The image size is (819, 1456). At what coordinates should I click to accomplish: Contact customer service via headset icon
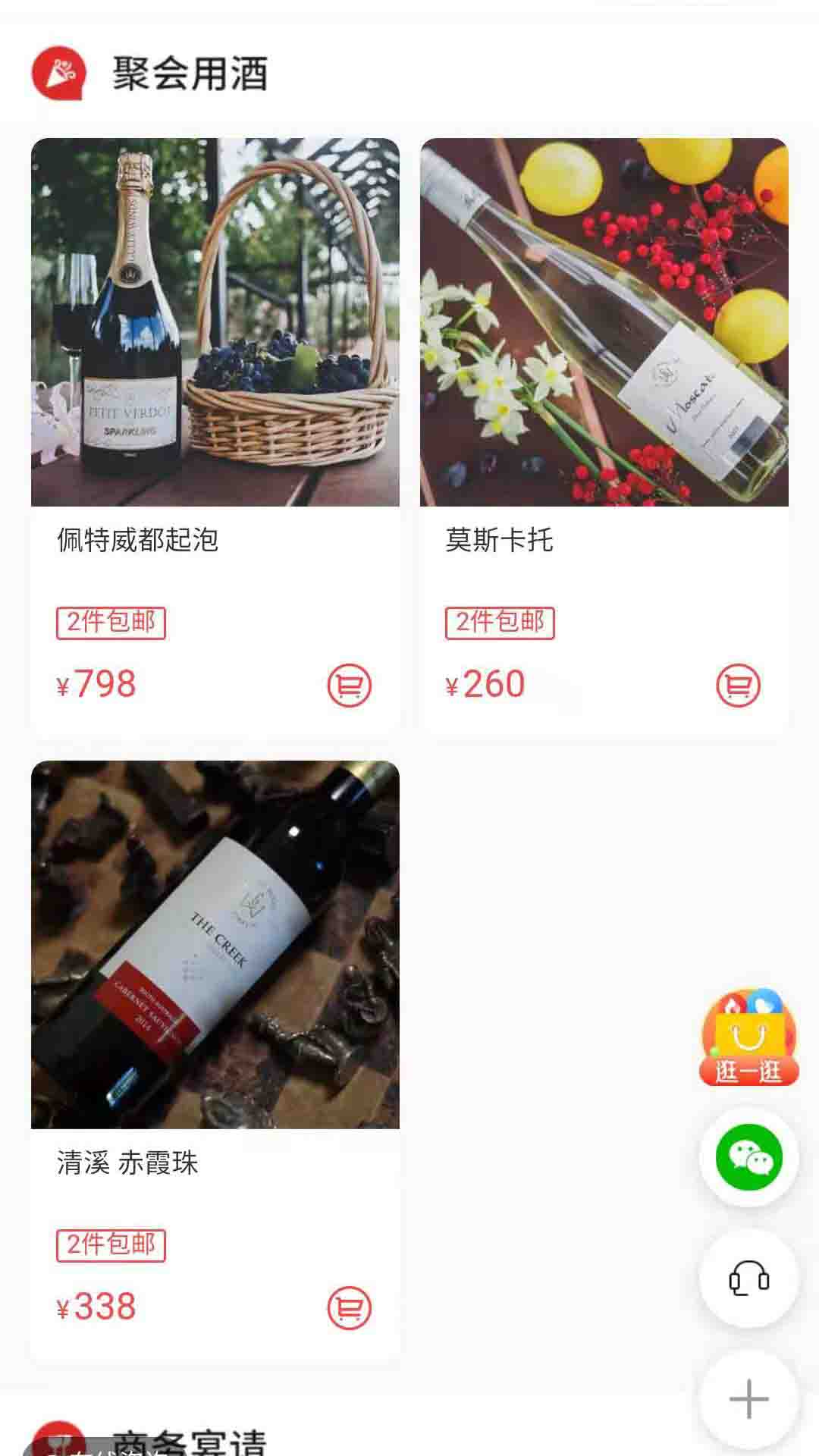click(748, 1279)
